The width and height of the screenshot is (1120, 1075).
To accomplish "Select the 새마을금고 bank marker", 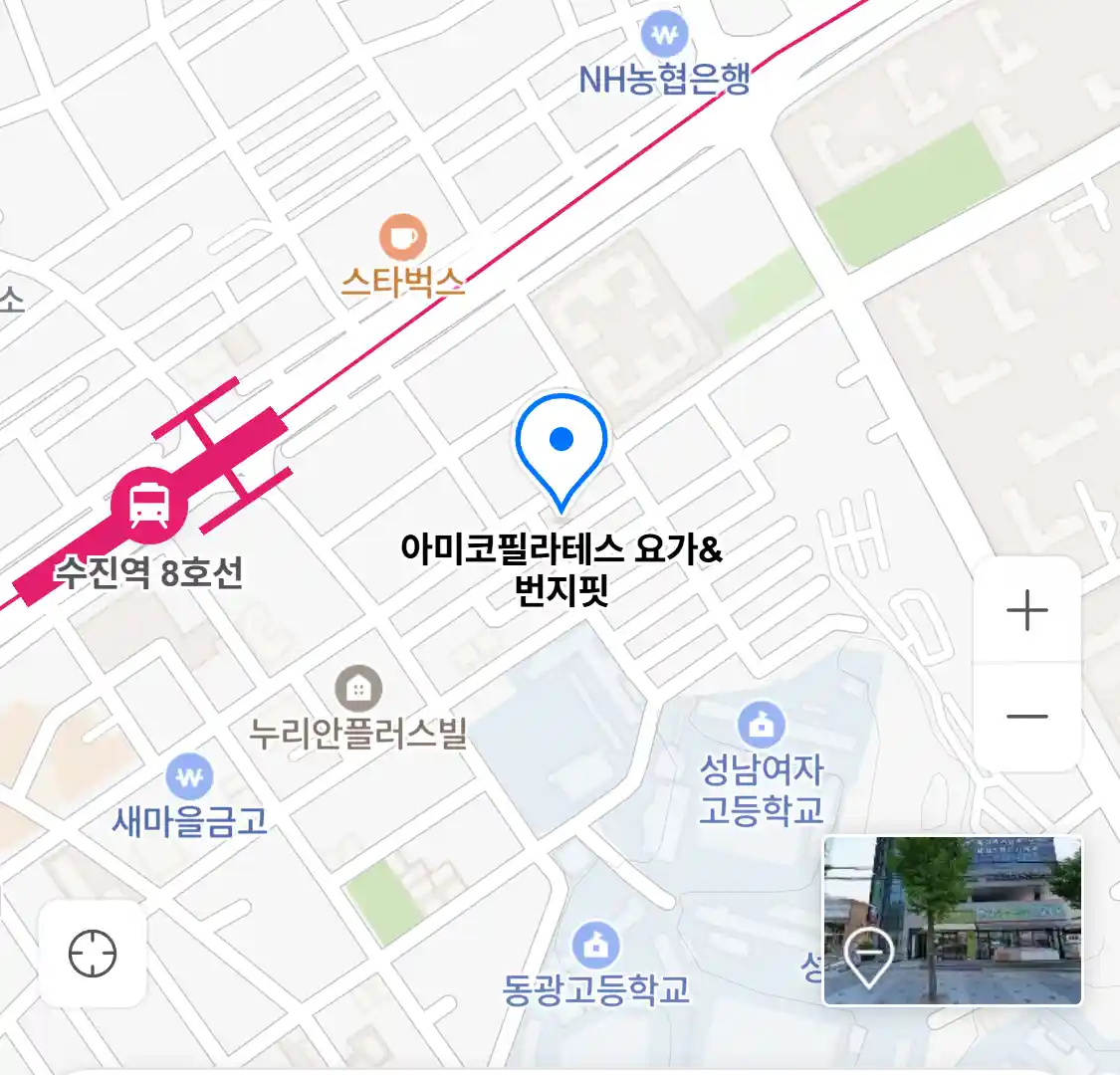I will 189,775.
